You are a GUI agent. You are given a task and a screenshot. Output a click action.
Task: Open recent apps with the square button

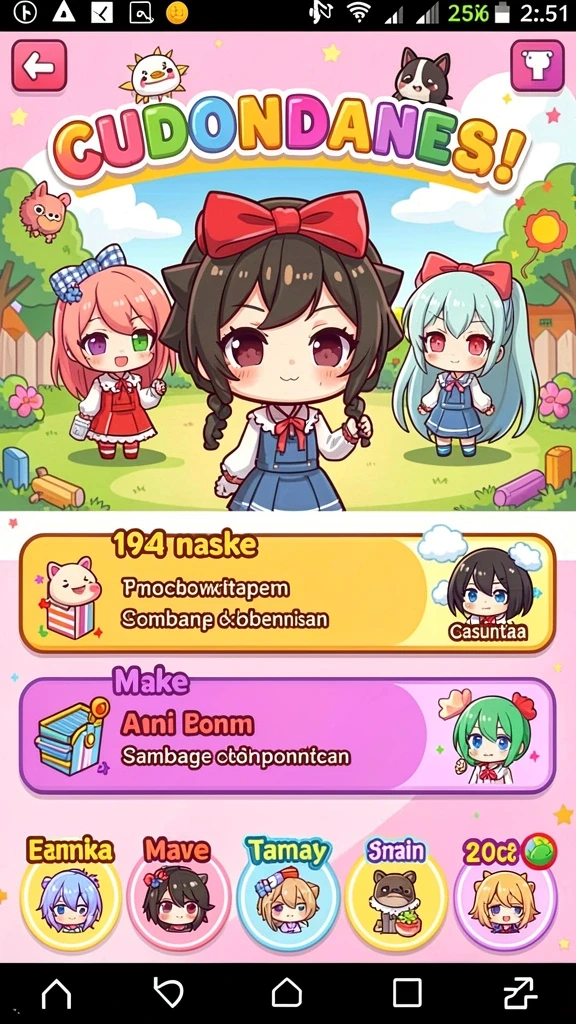(406, 993)
